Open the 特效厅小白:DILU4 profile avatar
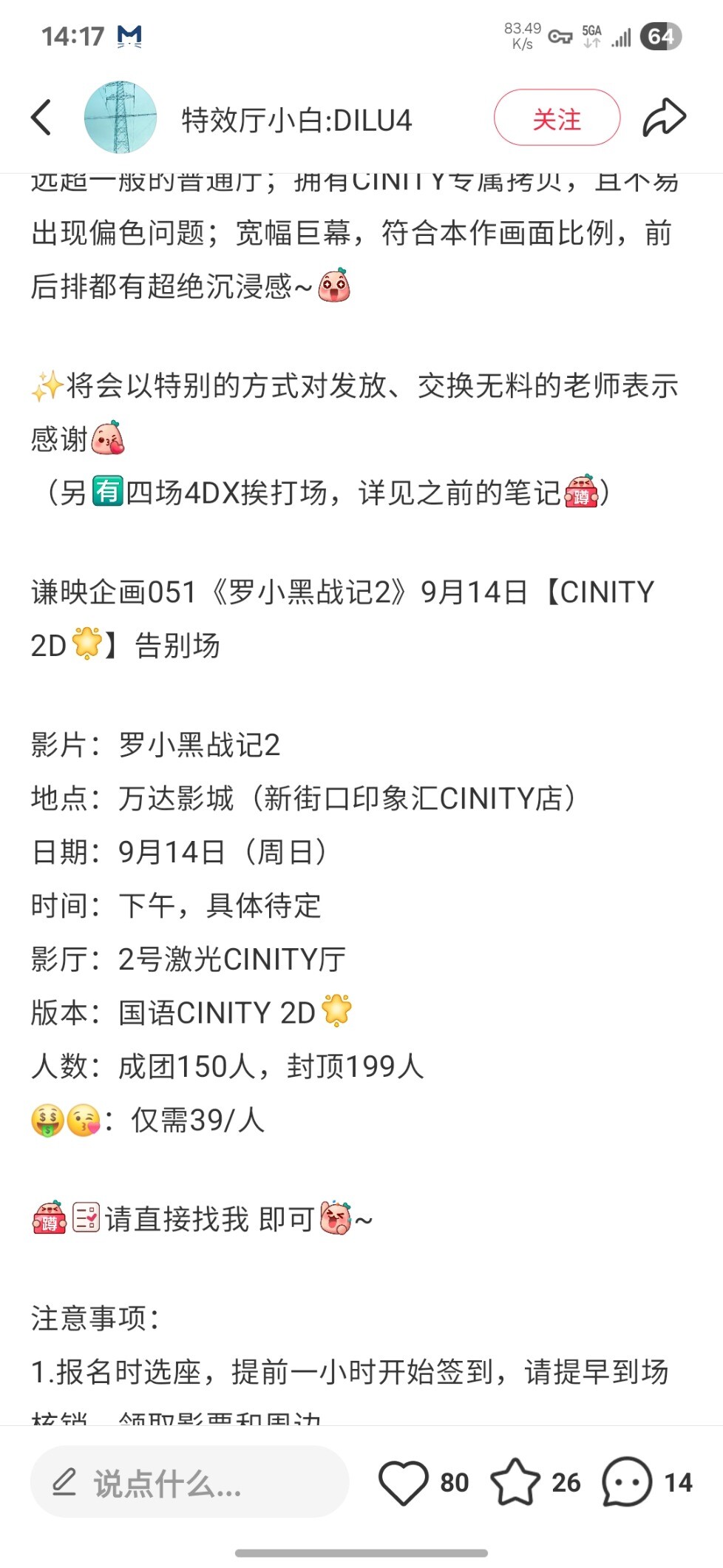The width and height of the screenshot is (723, 1568). (x=120, y=118)
